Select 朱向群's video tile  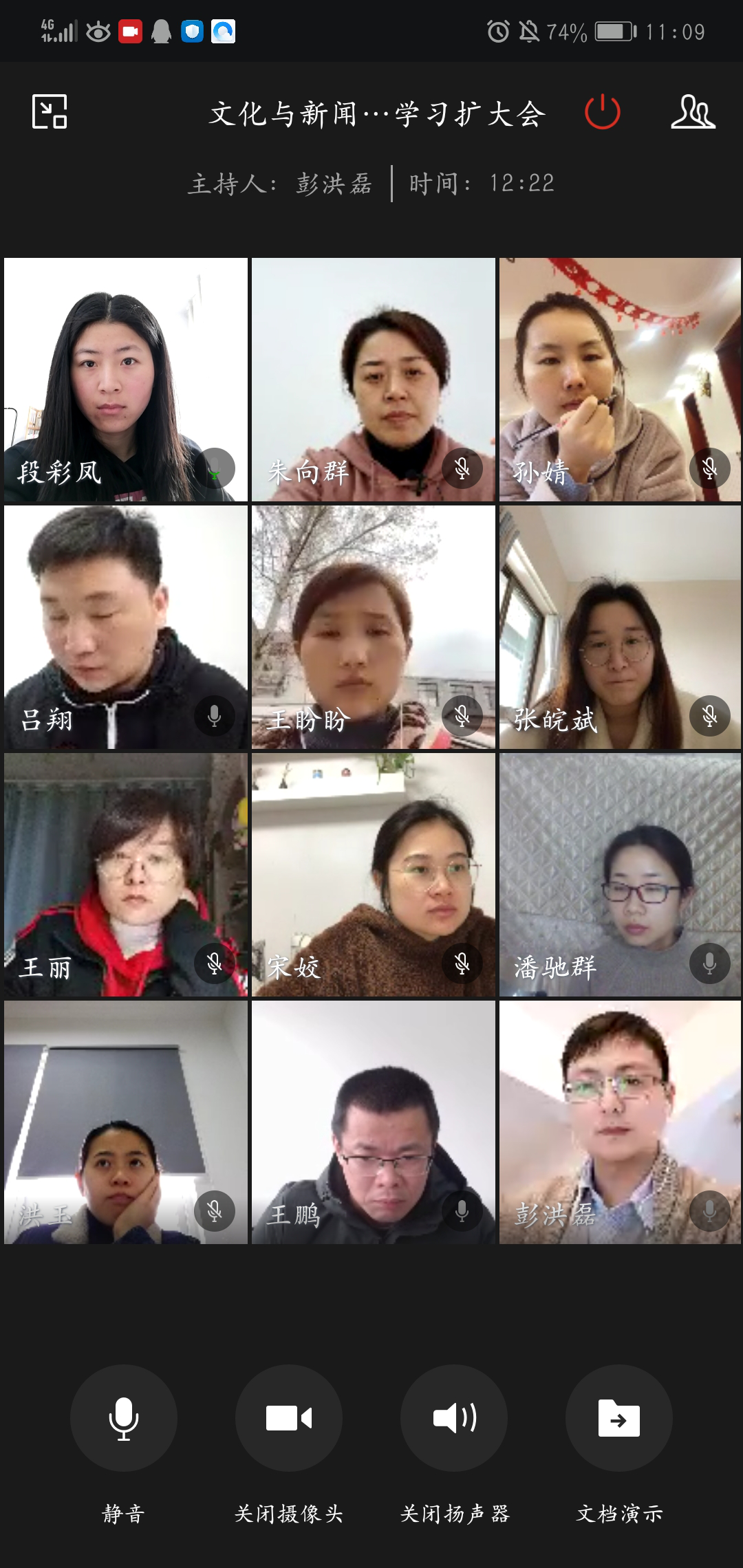tap(373, 380)
